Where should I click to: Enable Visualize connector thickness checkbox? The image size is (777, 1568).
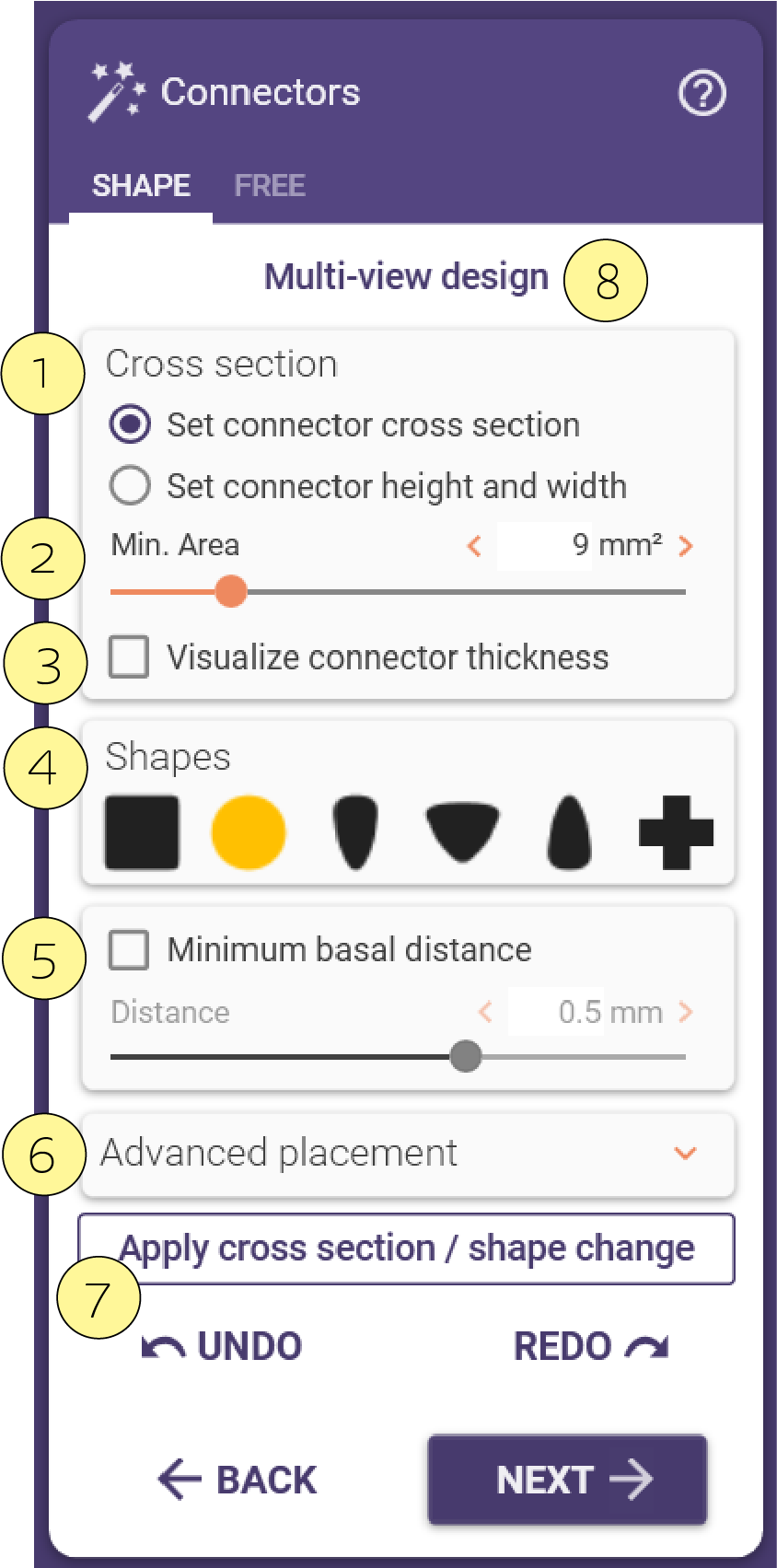129,657
